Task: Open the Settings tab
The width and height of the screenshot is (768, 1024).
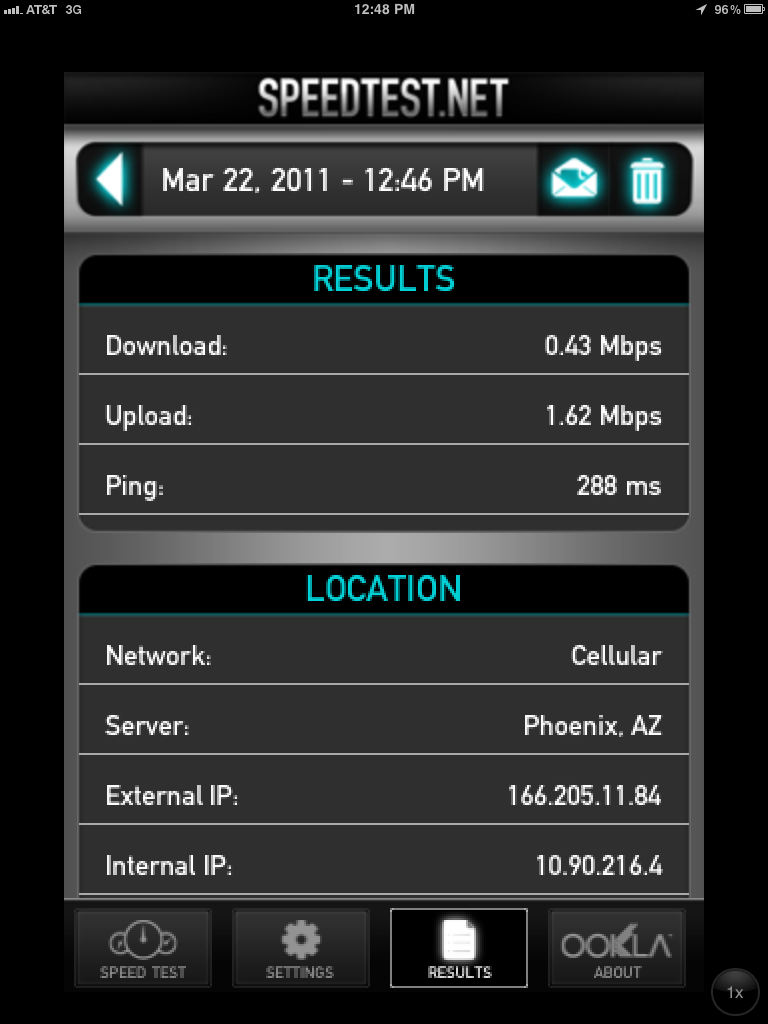Action: coord(301,947)
